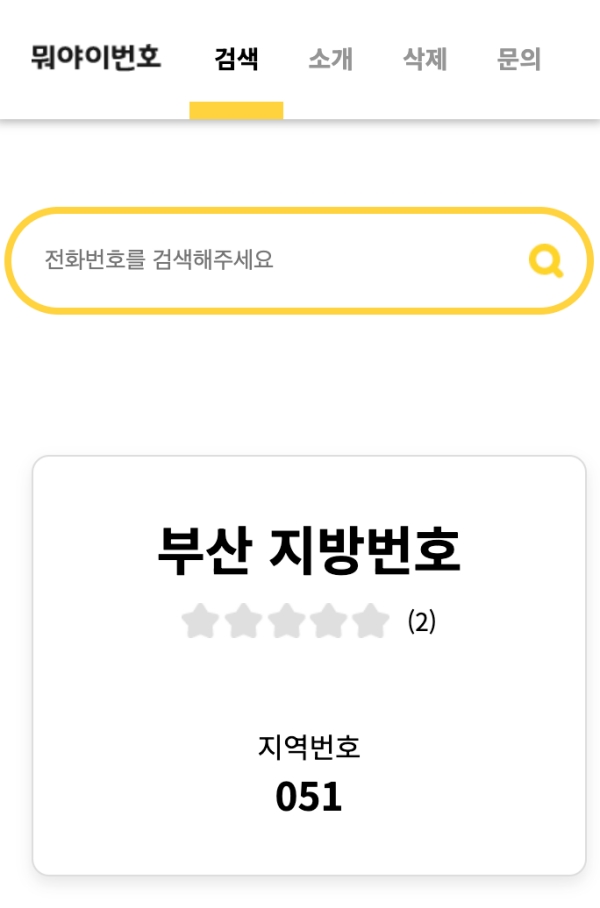
Task: Tap the yellow magnifier search icon
Action: pos(546,261)
